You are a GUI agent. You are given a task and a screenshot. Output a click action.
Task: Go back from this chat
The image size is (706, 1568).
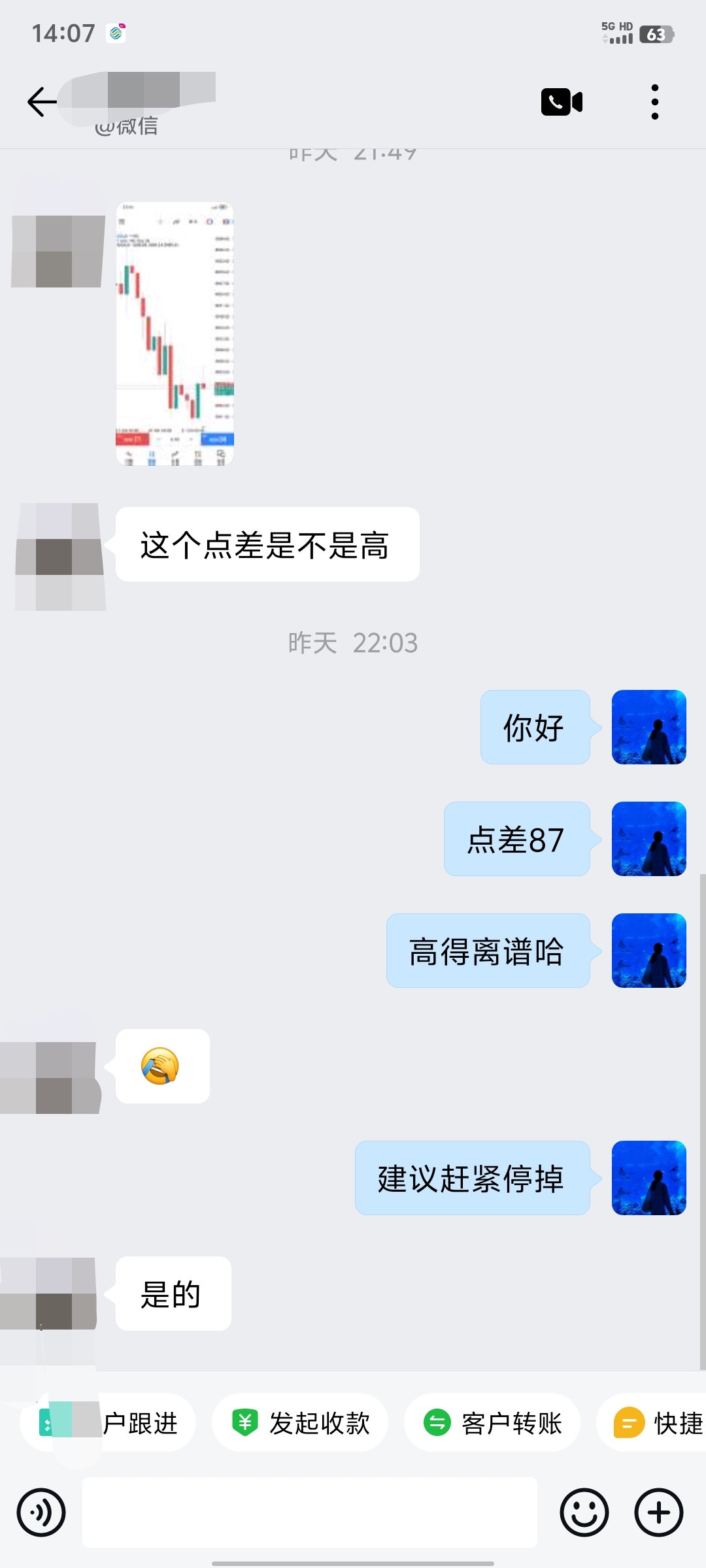coord(42,102)
